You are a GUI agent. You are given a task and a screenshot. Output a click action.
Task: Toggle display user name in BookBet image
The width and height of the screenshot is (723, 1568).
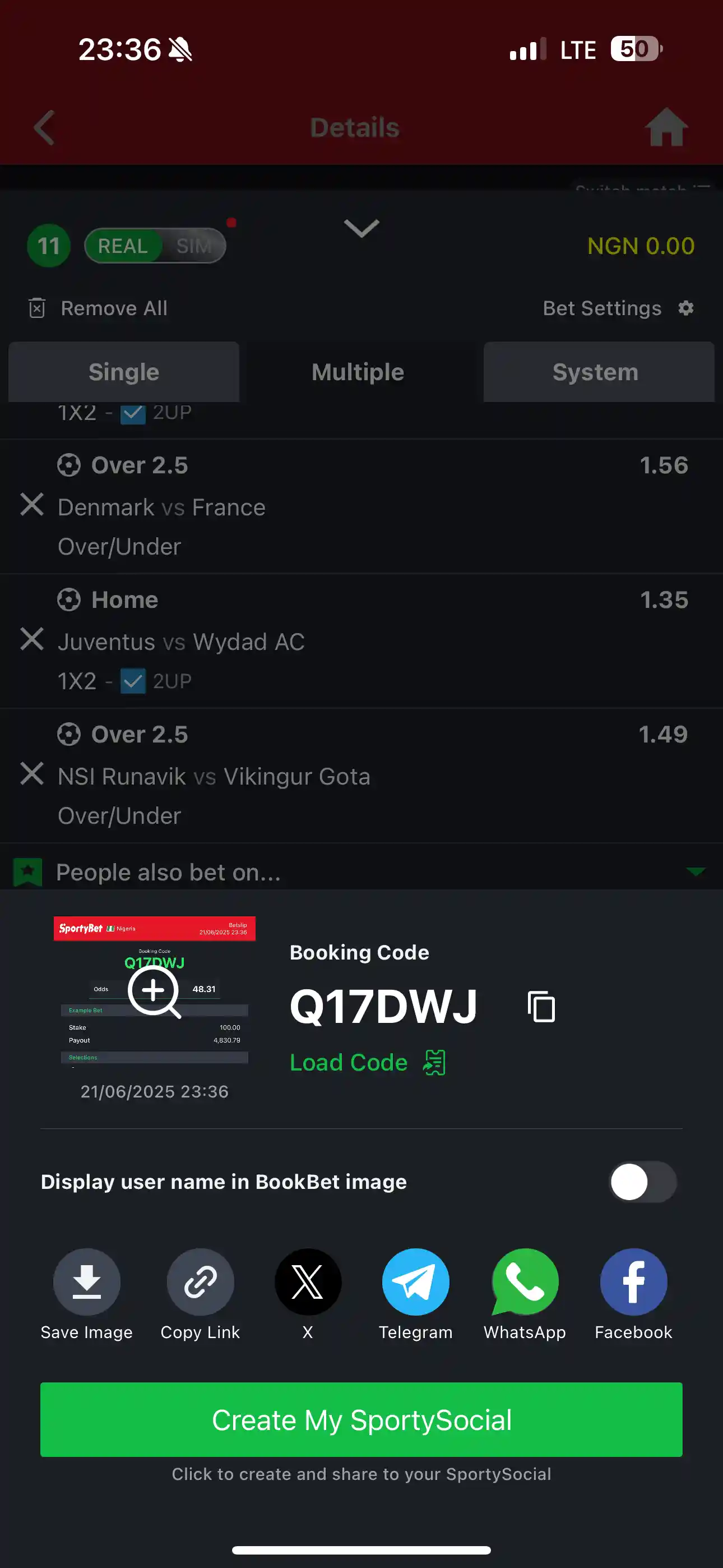(x=643, y=1182)
